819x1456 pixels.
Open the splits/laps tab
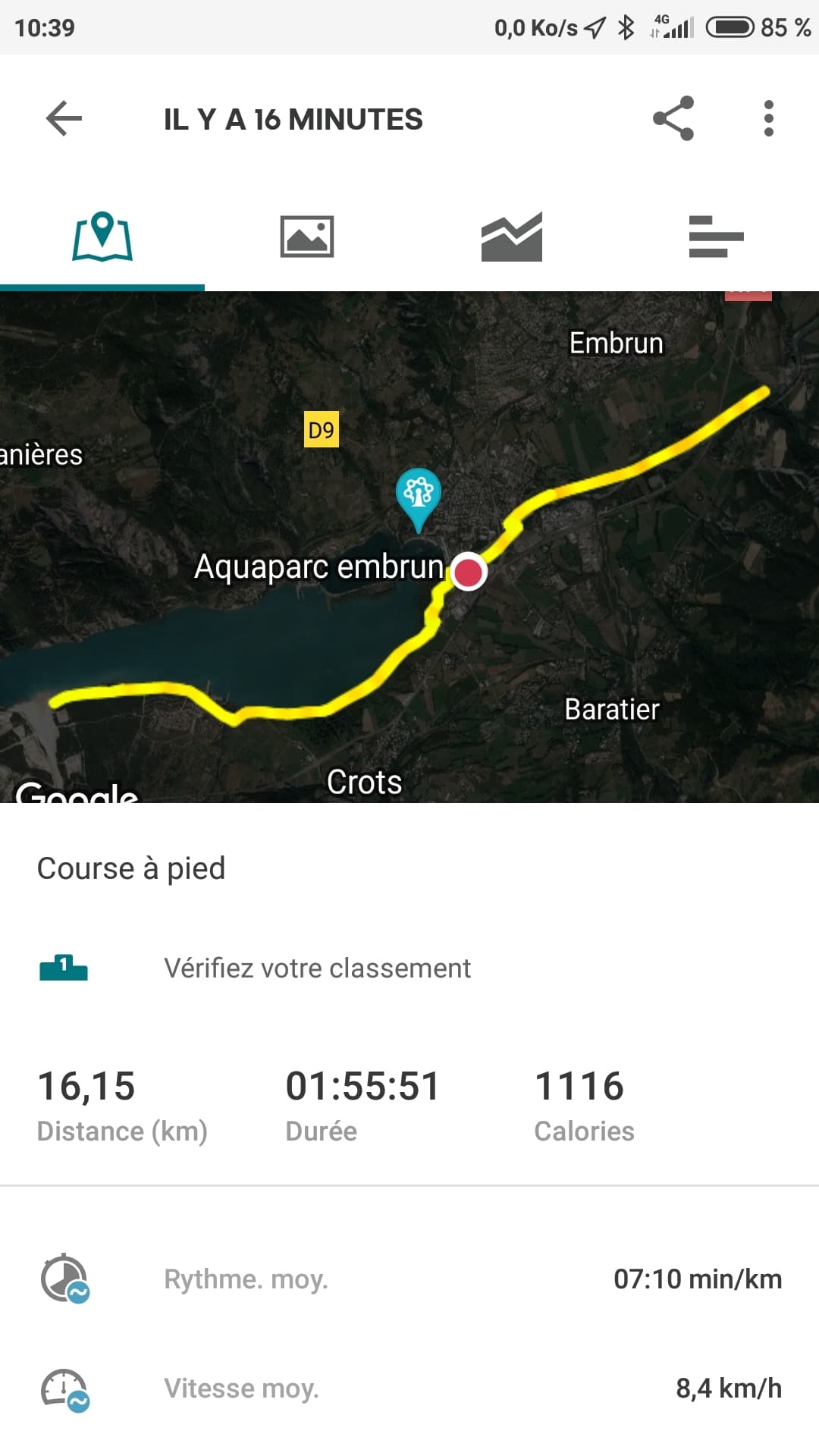716,237
